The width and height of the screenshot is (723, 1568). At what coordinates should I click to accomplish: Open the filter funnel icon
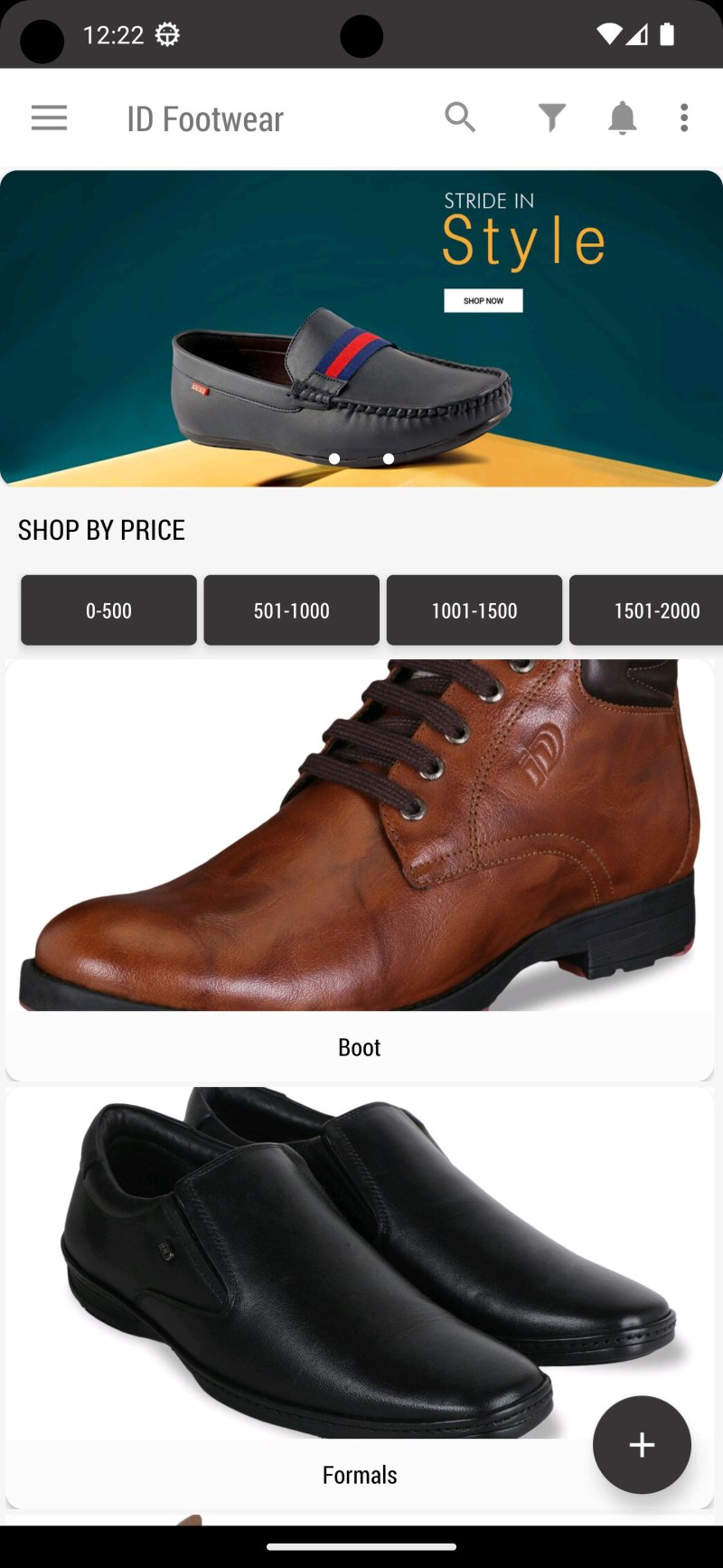[552, 118]
